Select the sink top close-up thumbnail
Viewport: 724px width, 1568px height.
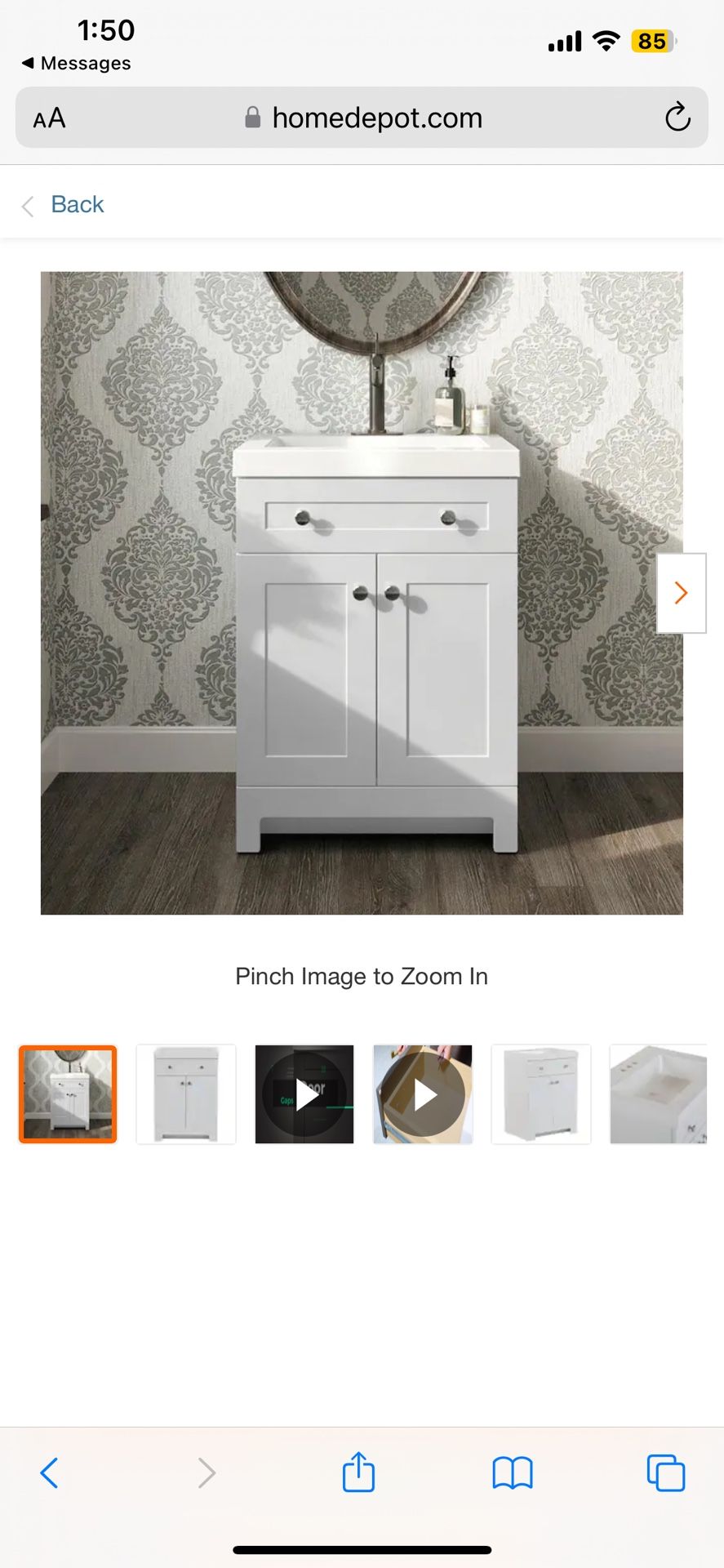pos(658,1094)
